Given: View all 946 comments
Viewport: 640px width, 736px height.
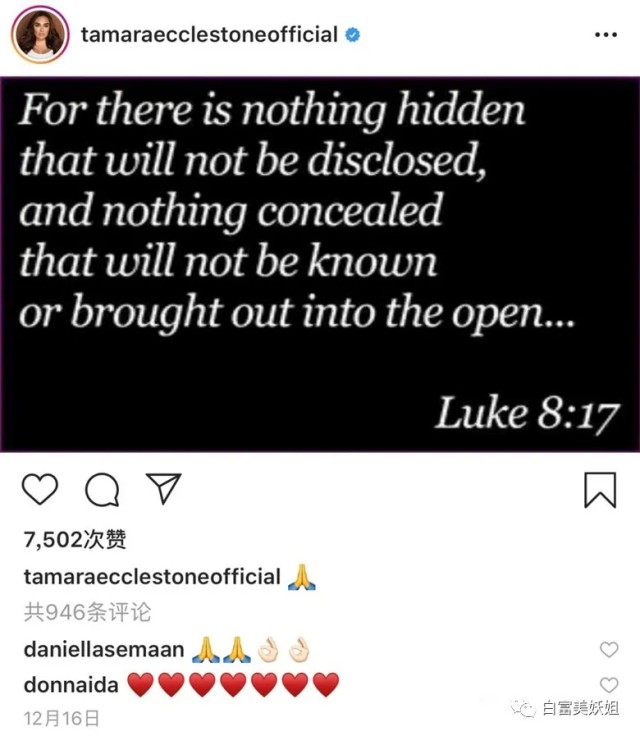Looking at the screenshot, I should [x=87, y=612].
